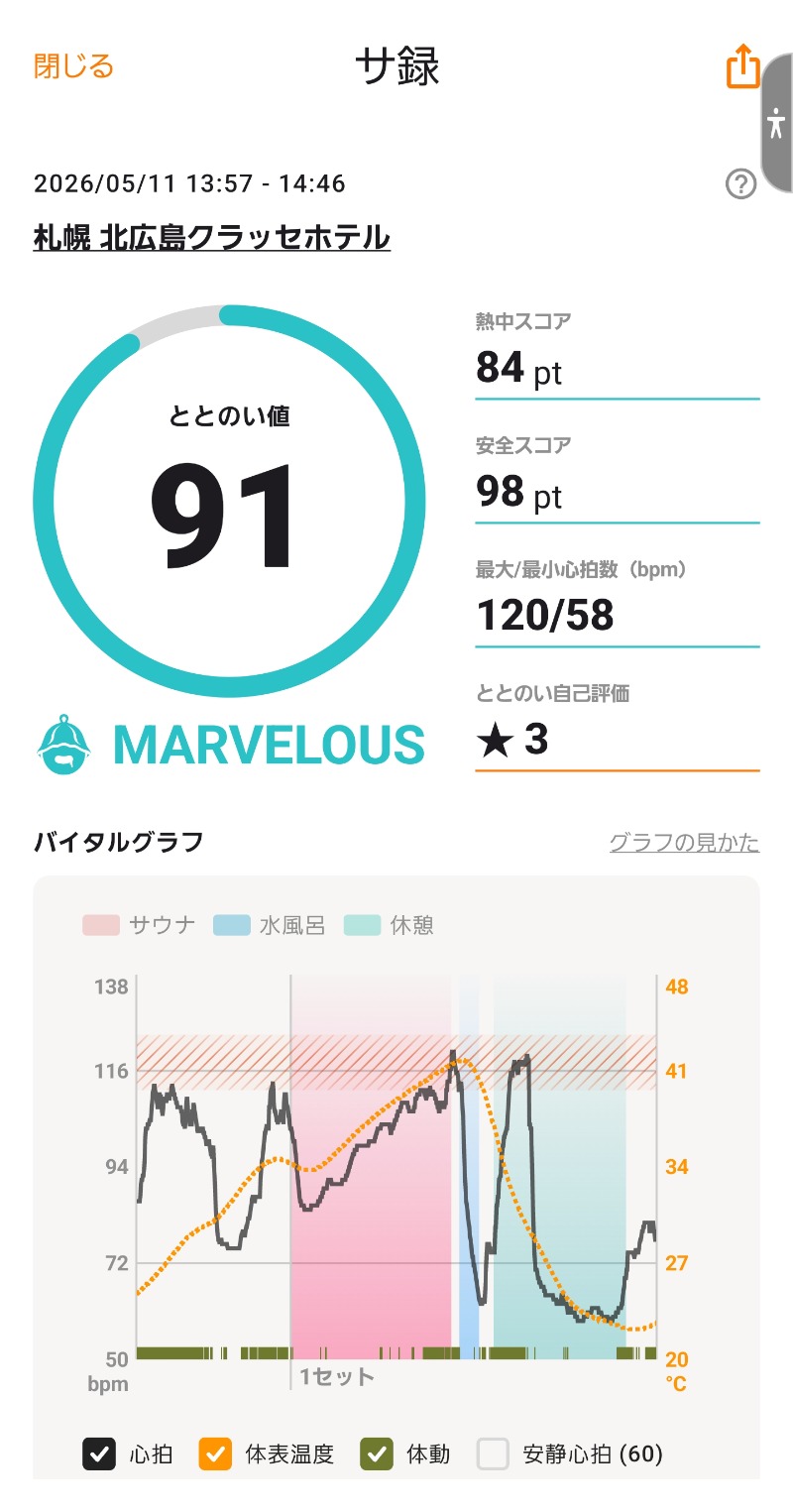
Task: Uncheck the 体動 checkbox
Action: coord(377,1454)
